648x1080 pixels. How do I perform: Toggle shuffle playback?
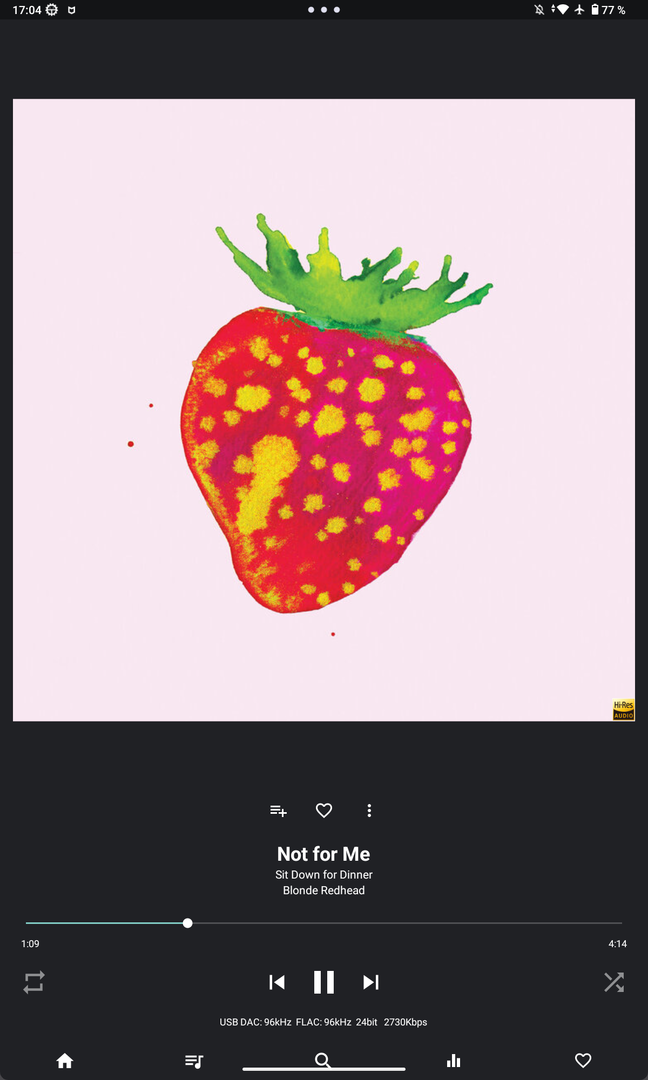tap(614, 982)
